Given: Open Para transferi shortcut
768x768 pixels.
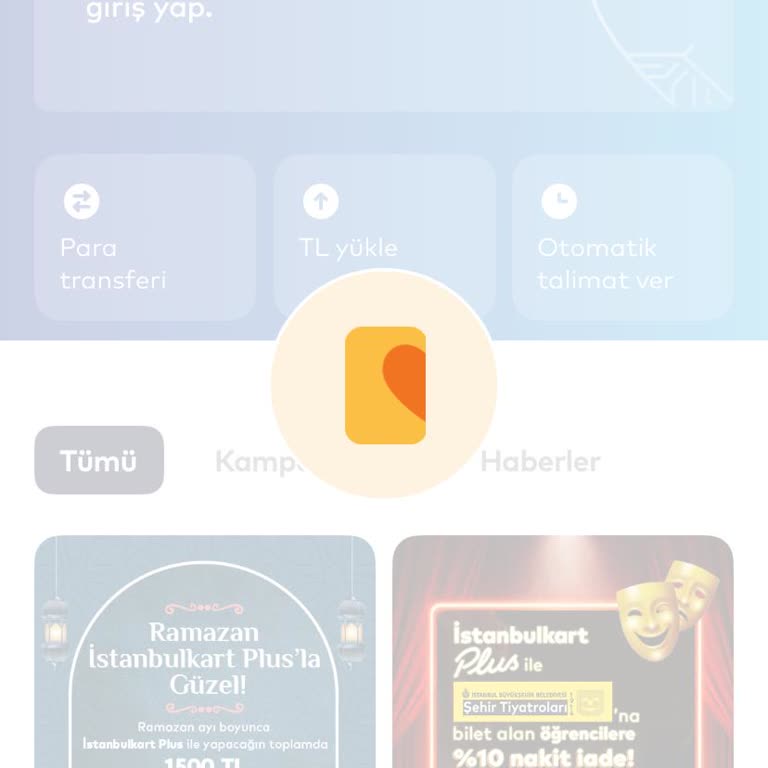Looking at the screenshot, I should pyautogui.click(x=145, y=238).
